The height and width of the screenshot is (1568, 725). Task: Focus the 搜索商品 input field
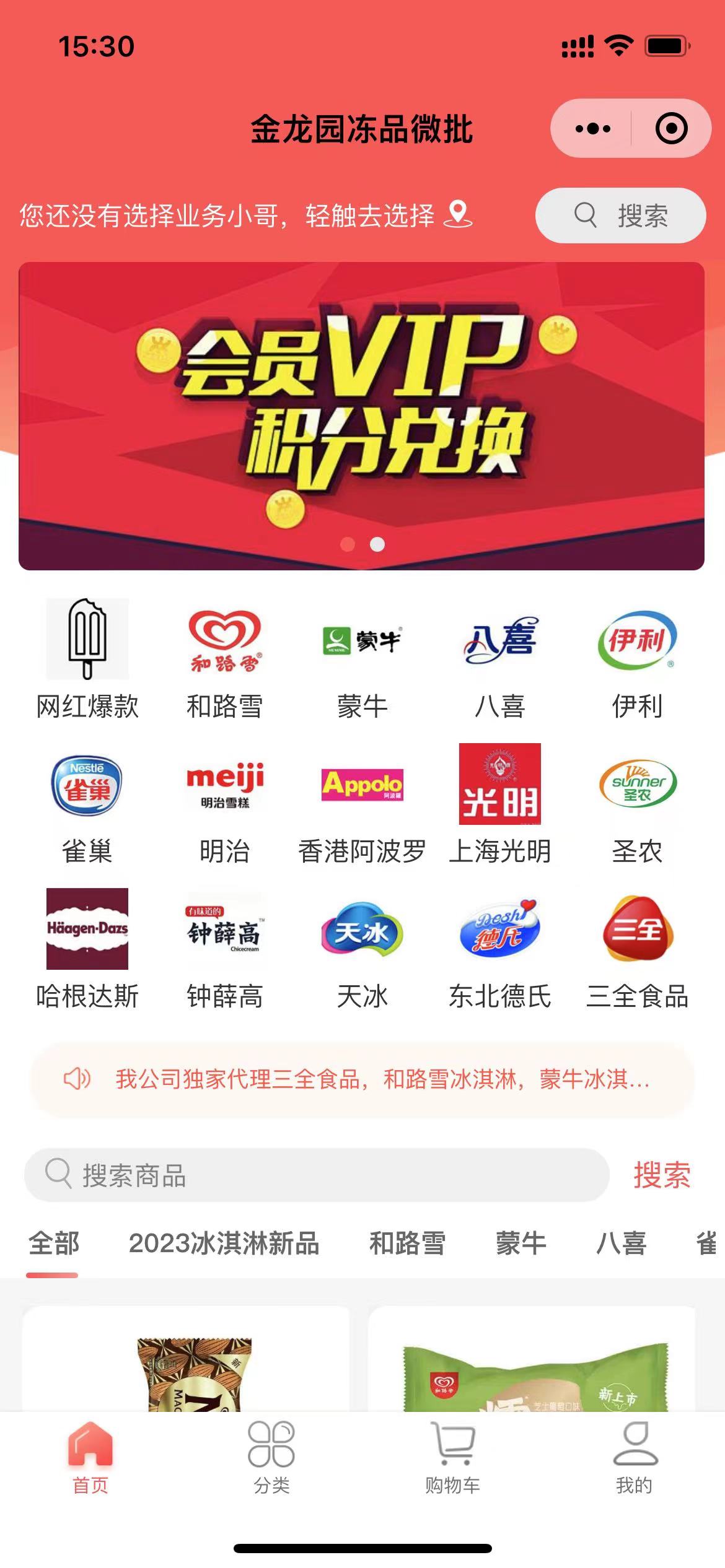[317, 1175]
